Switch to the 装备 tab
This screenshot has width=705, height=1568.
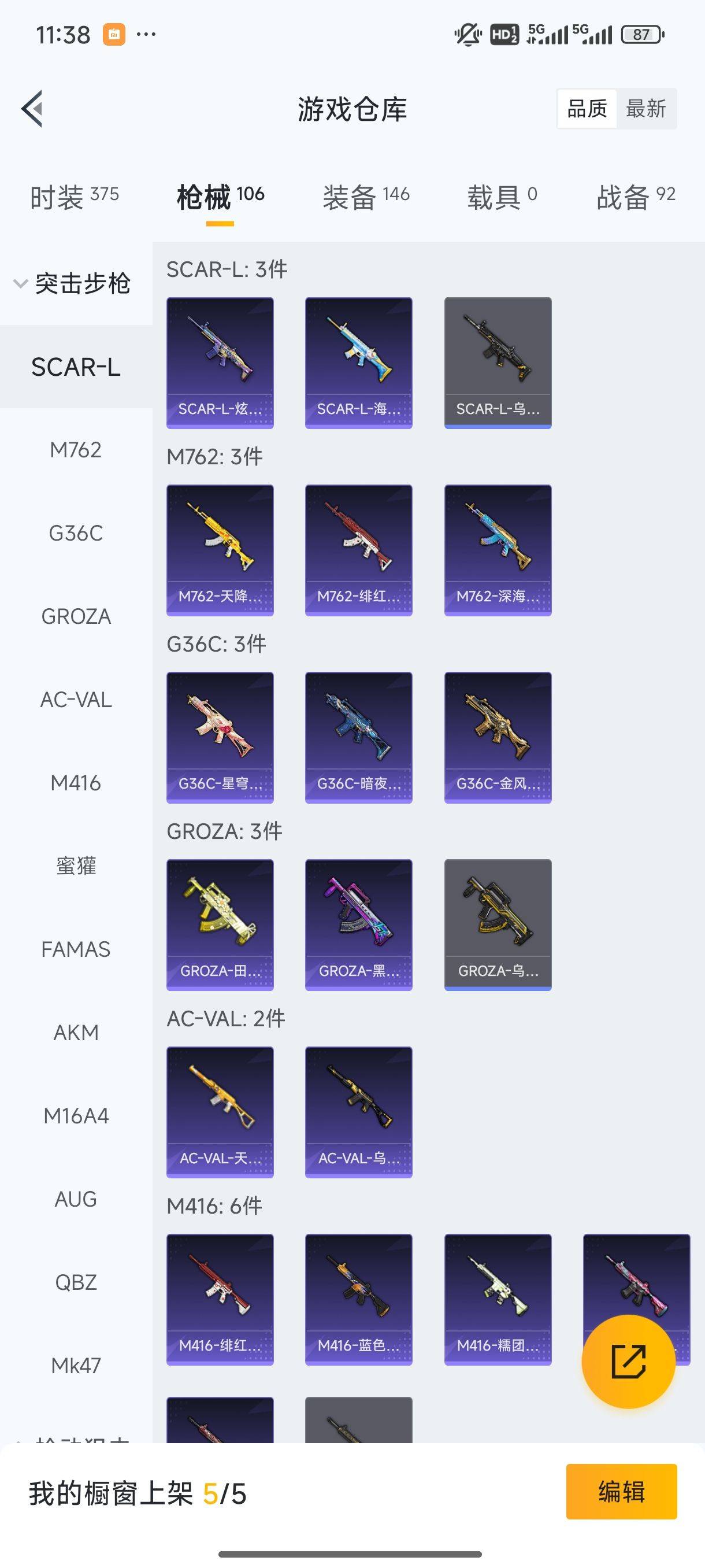pyautogui.click(x=366, y=197)
